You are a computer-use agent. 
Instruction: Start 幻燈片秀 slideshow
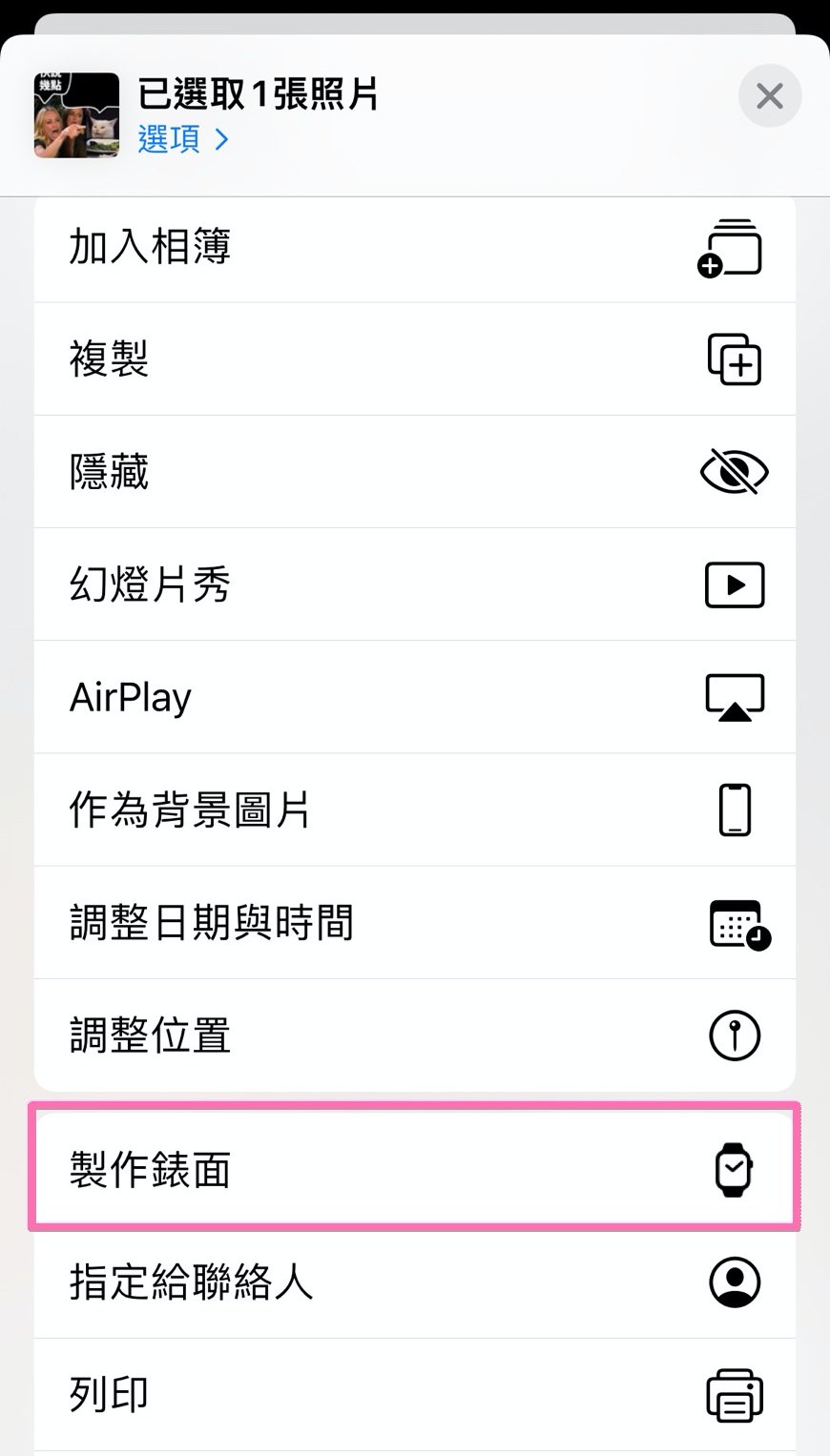point(414,584)
